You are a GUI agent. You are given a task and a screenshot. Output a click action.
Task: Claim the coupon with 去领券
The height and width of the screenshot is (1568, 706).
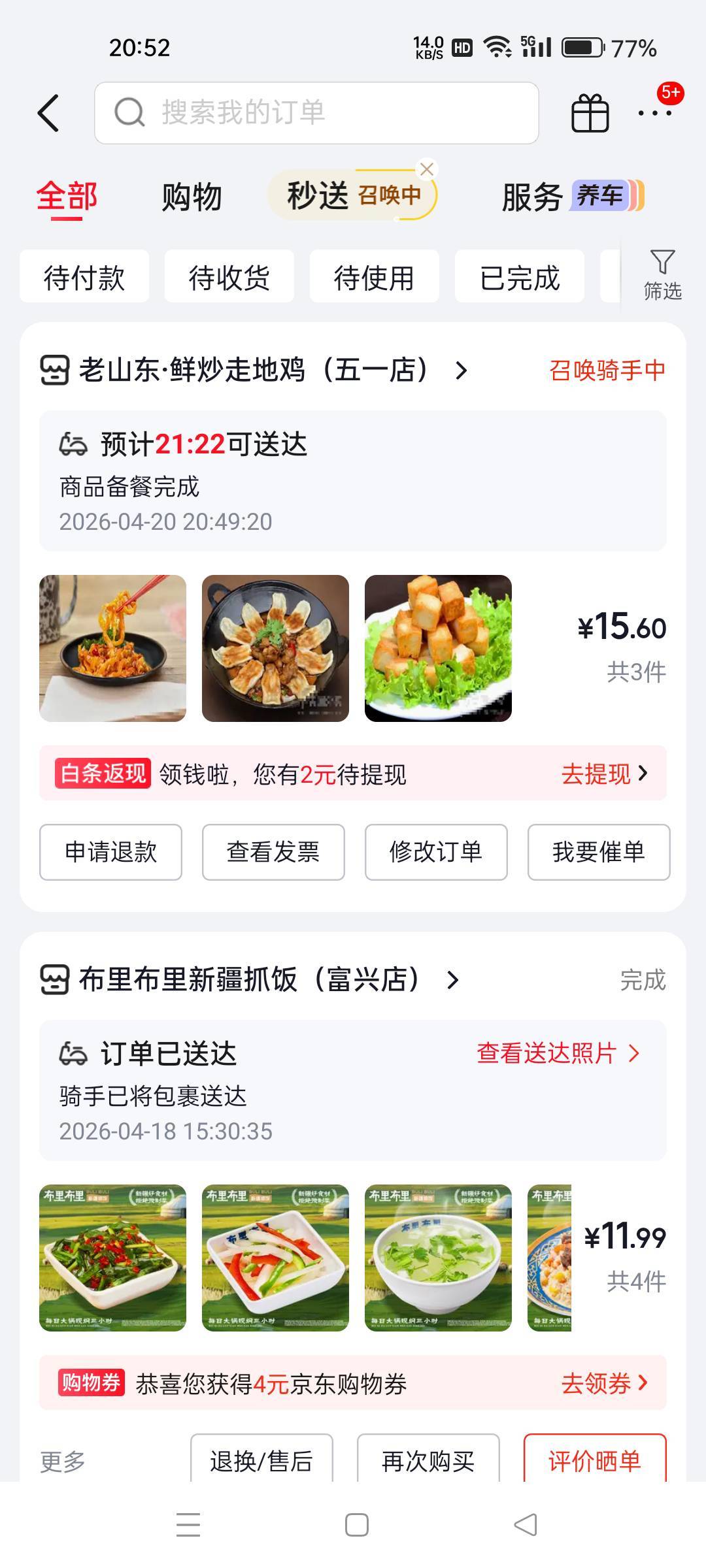click(604, 1383)
